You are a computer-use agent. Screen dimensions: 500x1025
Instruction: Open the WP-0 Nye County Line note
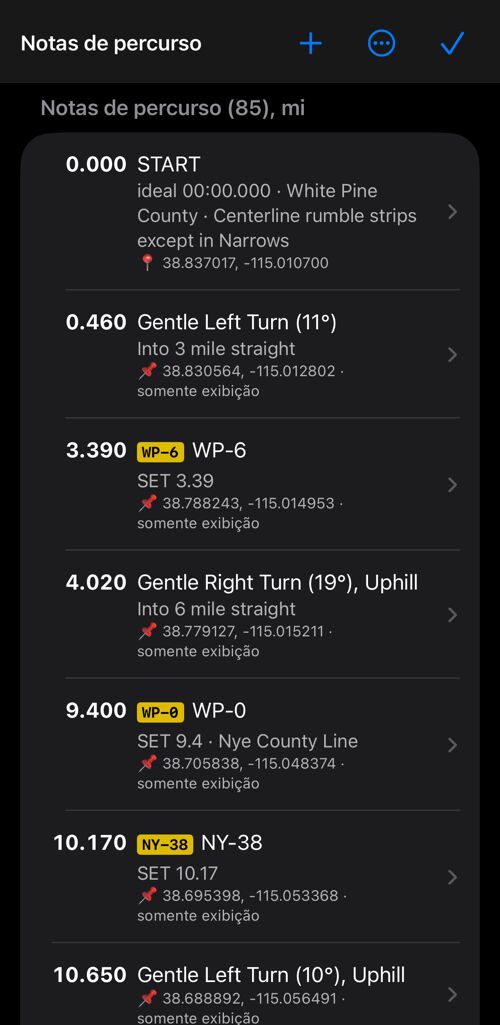(x=250, y=745)
